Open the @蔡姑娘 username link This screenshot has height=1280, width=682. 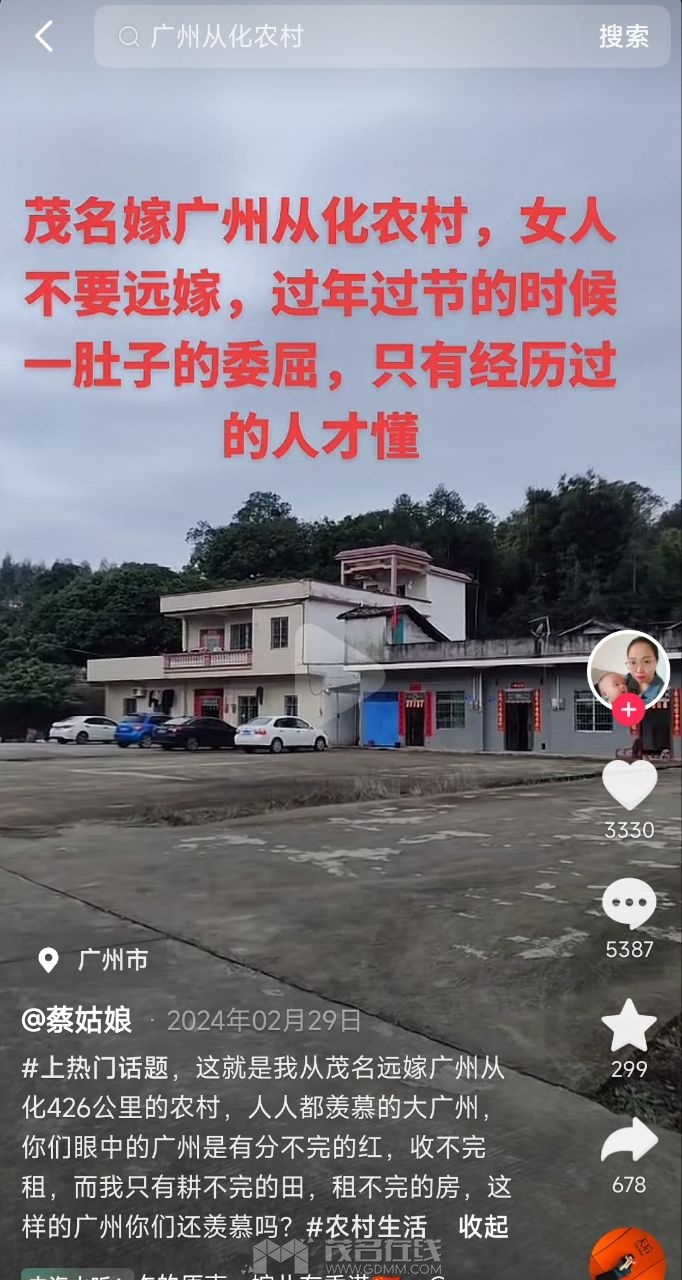77,1020
